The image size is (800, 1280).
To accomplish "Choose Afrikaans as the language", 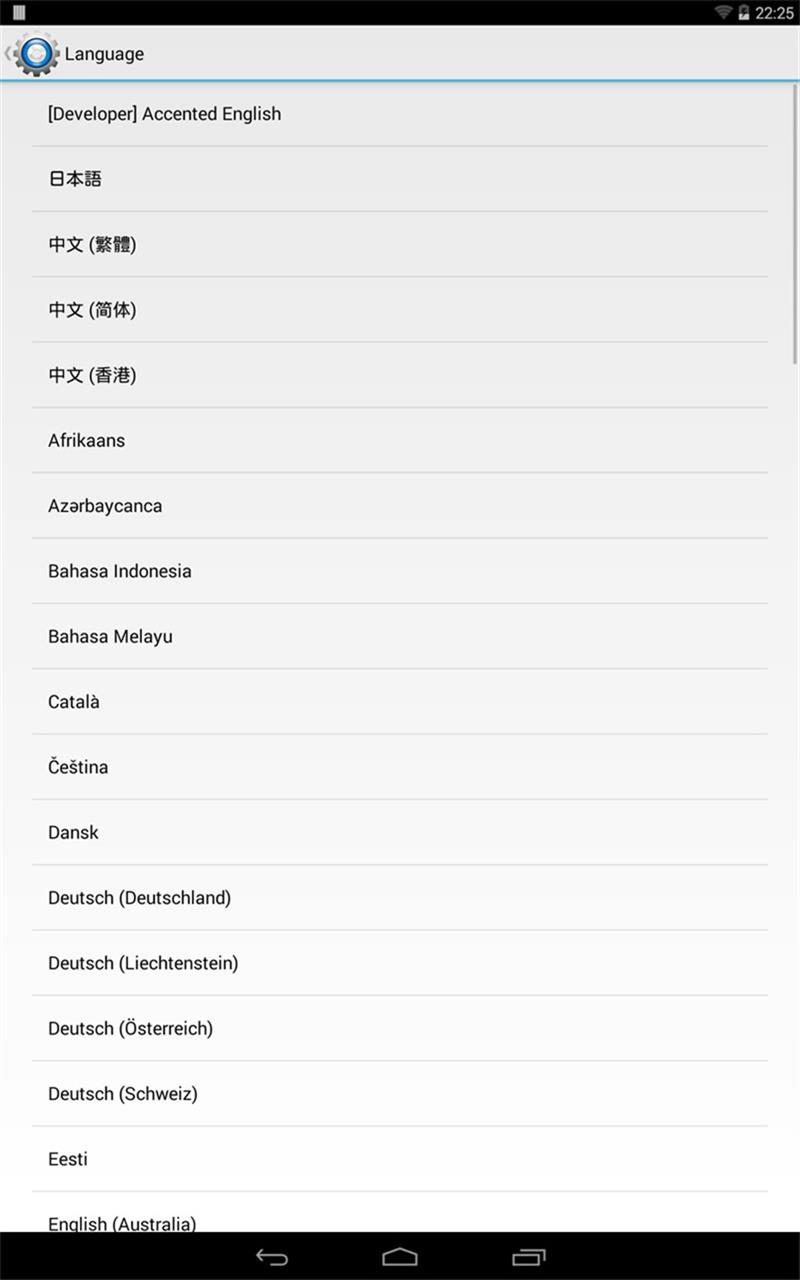I will (87, 440).
